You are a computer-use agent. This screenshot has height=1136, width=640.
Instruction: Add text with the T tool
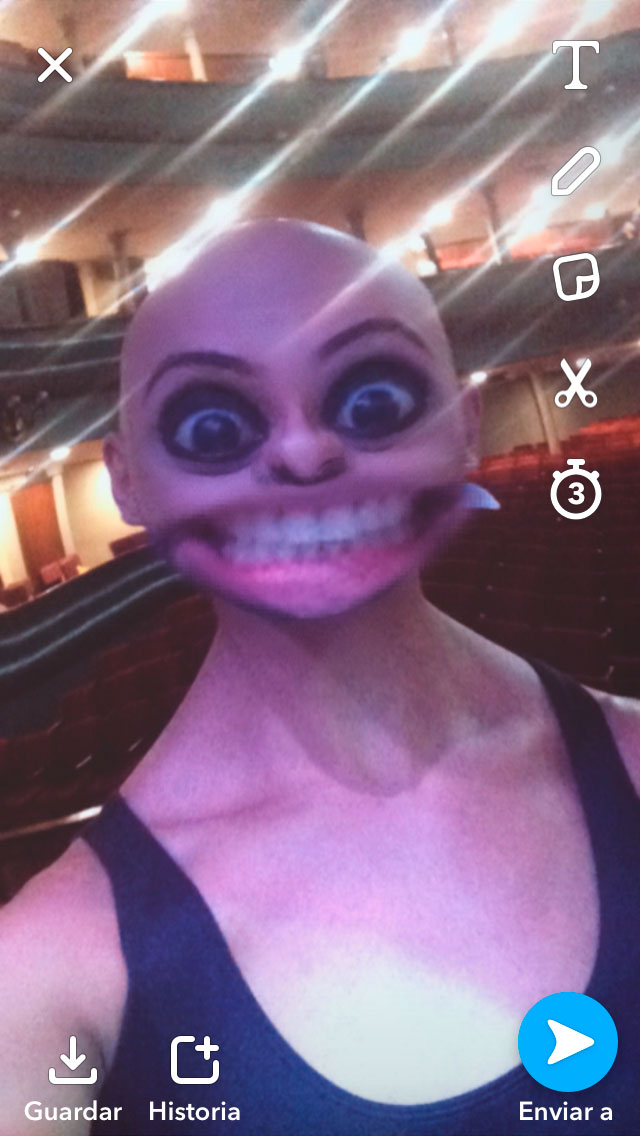coord(575,65)
